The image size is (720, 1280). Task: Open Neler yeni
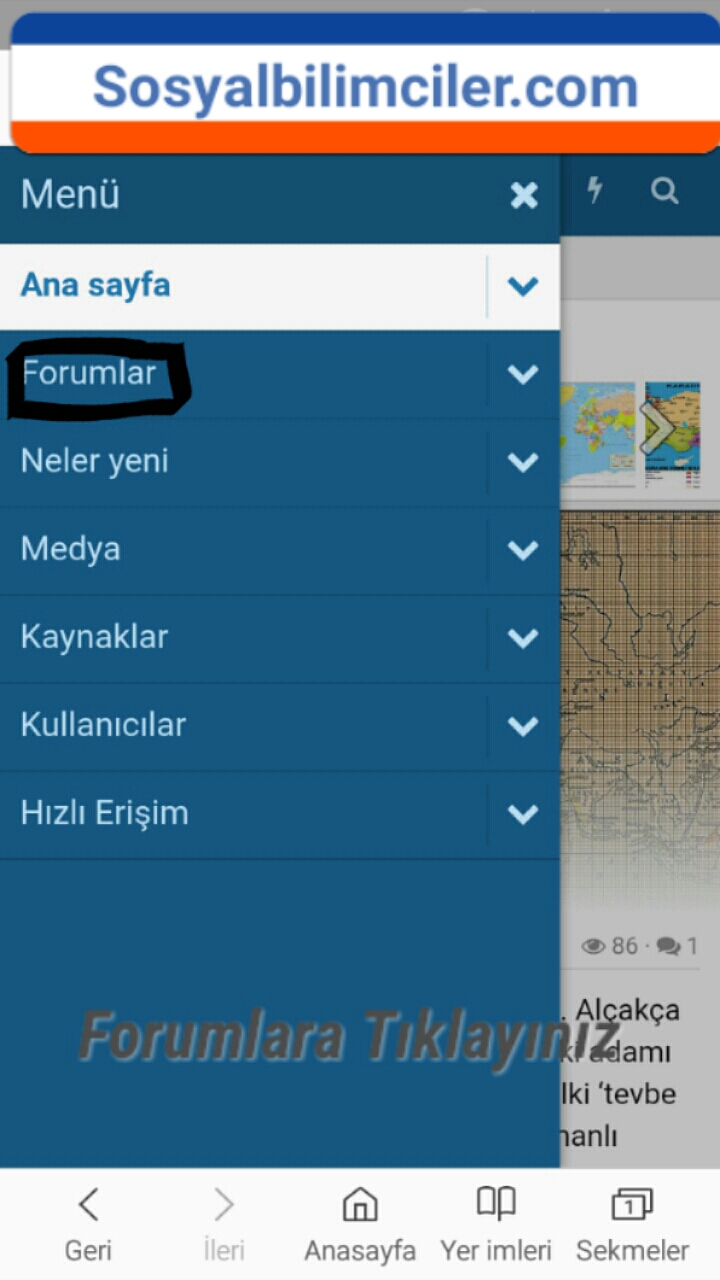[x=95, y=462]
